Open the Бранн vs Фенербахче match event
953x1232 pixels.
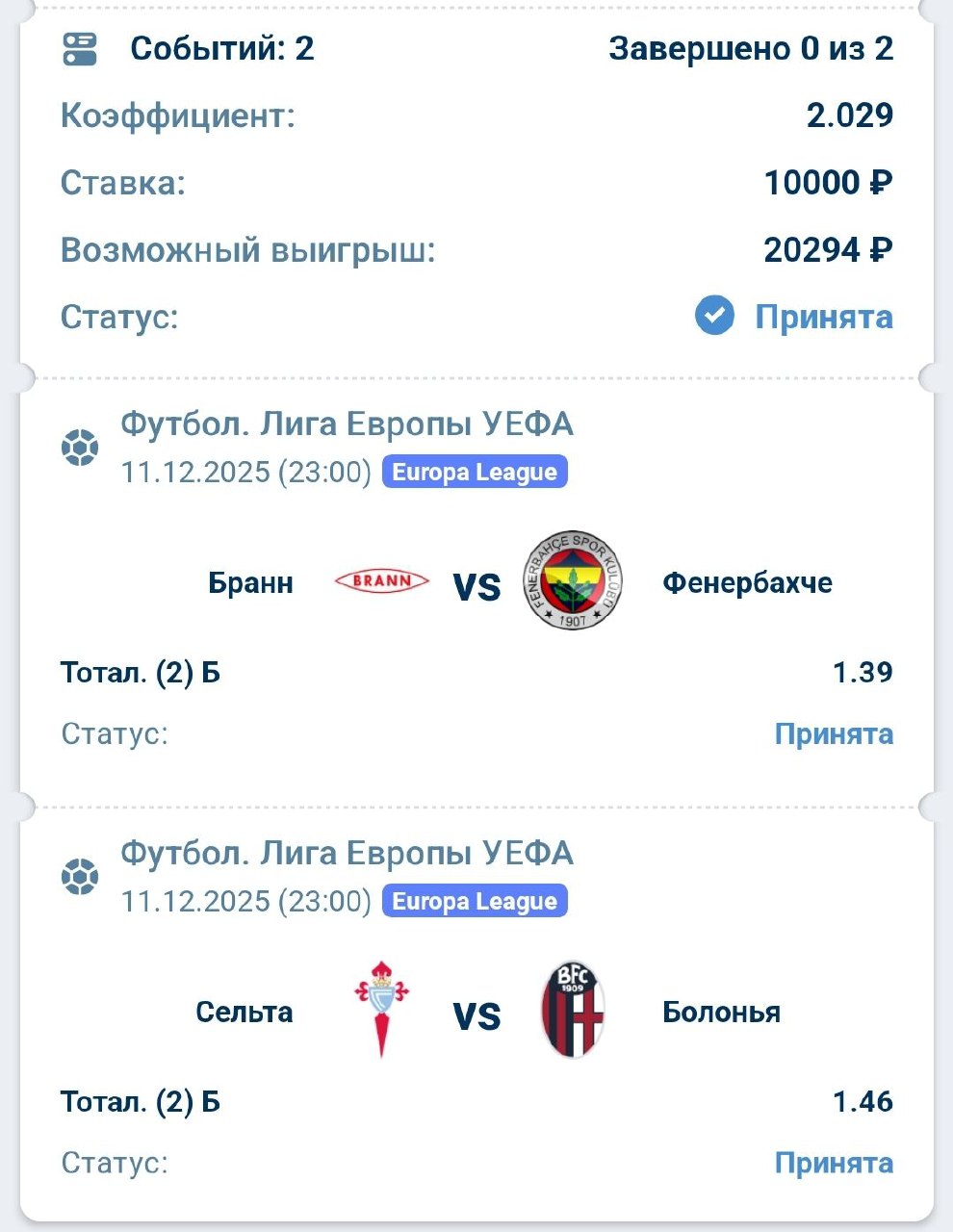click(477, 583)
